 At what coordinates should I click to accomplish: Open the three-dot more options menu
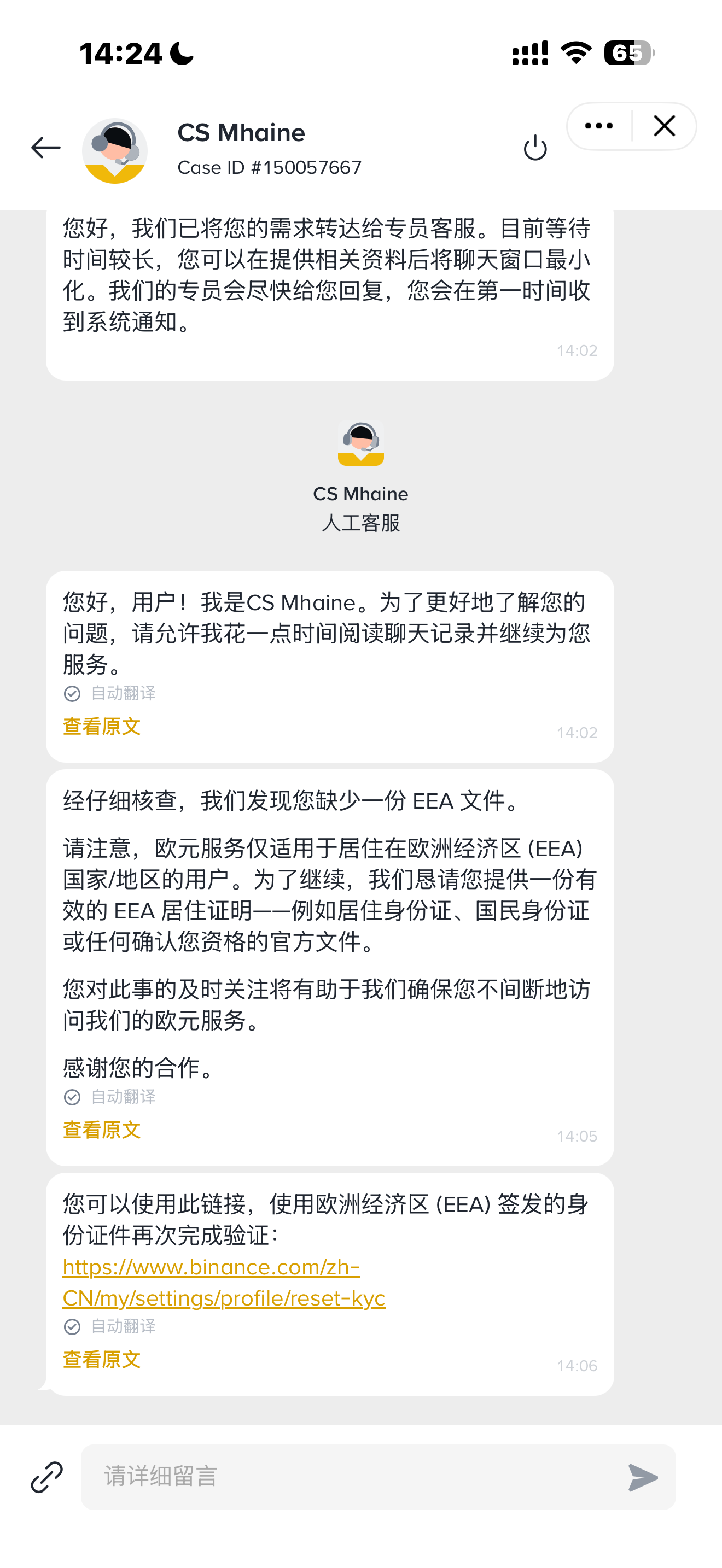click(x=598, y=126)
